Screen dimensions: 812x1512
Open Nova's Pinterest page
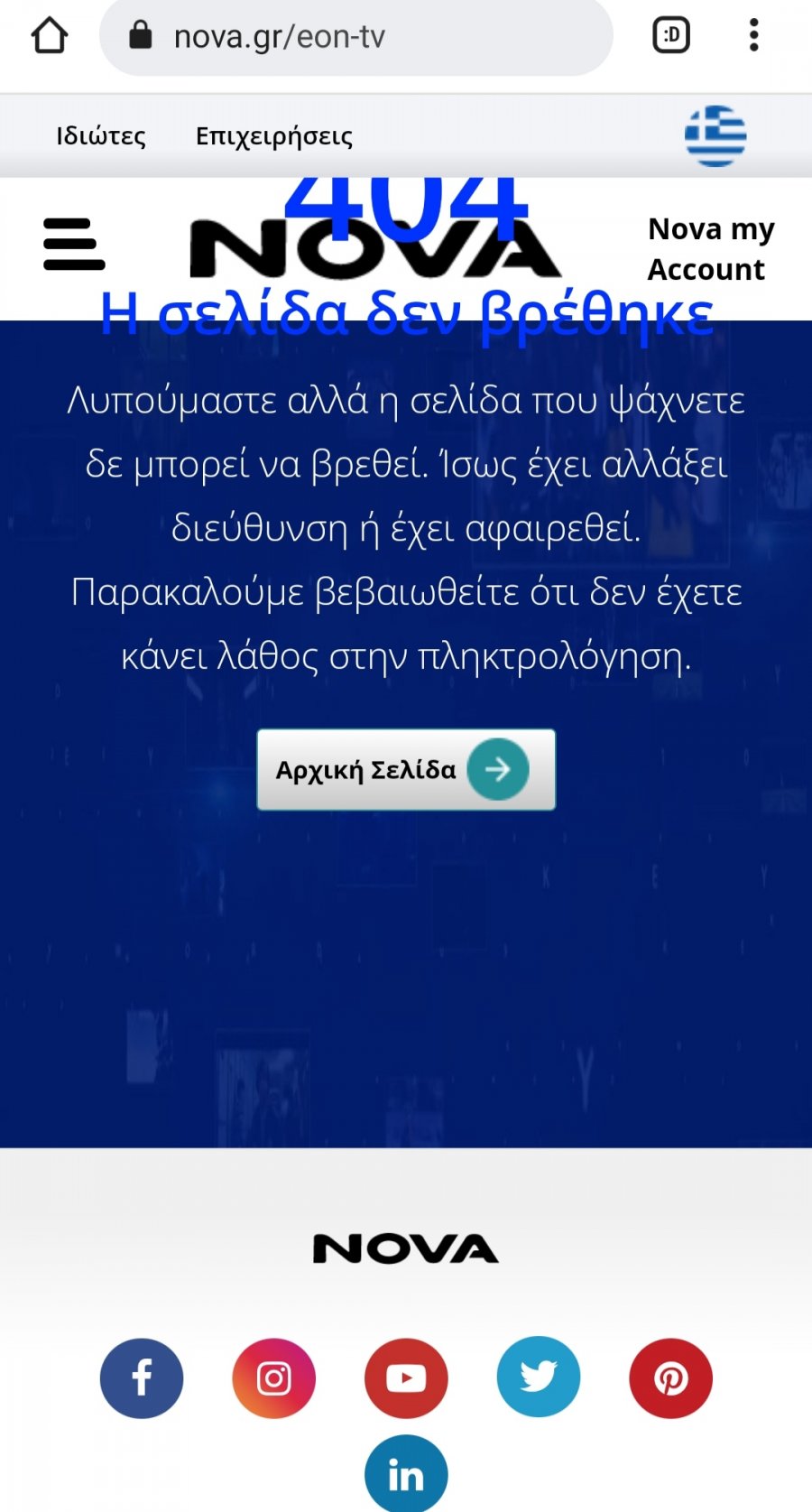click(670, 1378)
